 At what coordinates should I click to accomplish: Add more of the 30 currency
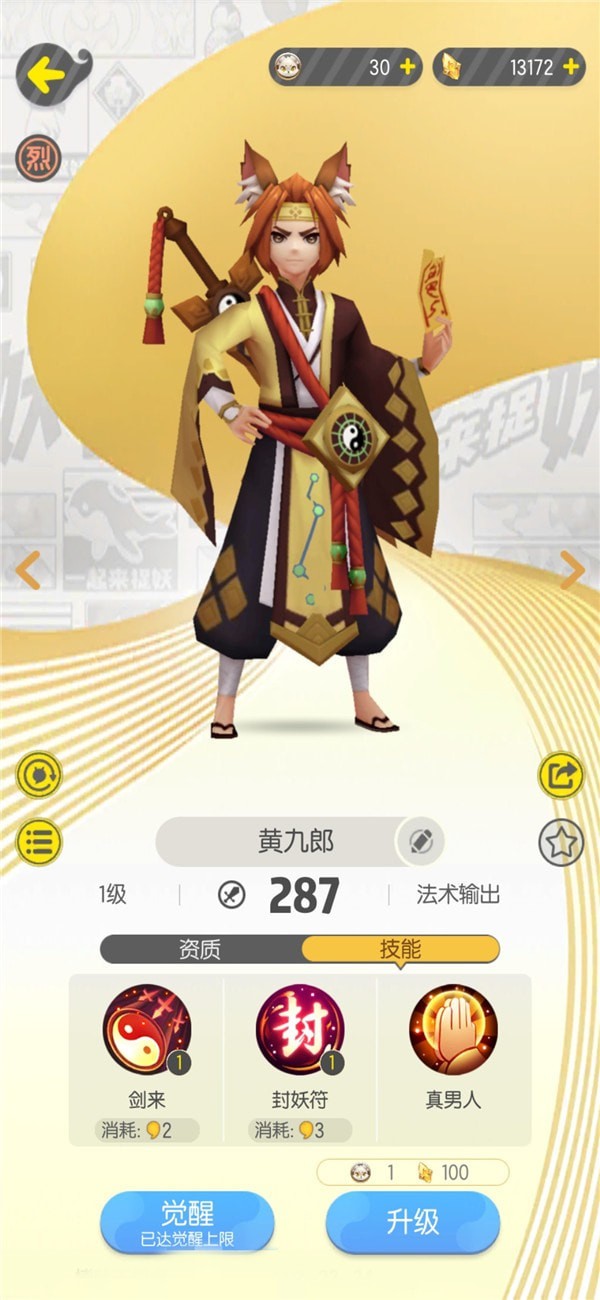point(406,67)
